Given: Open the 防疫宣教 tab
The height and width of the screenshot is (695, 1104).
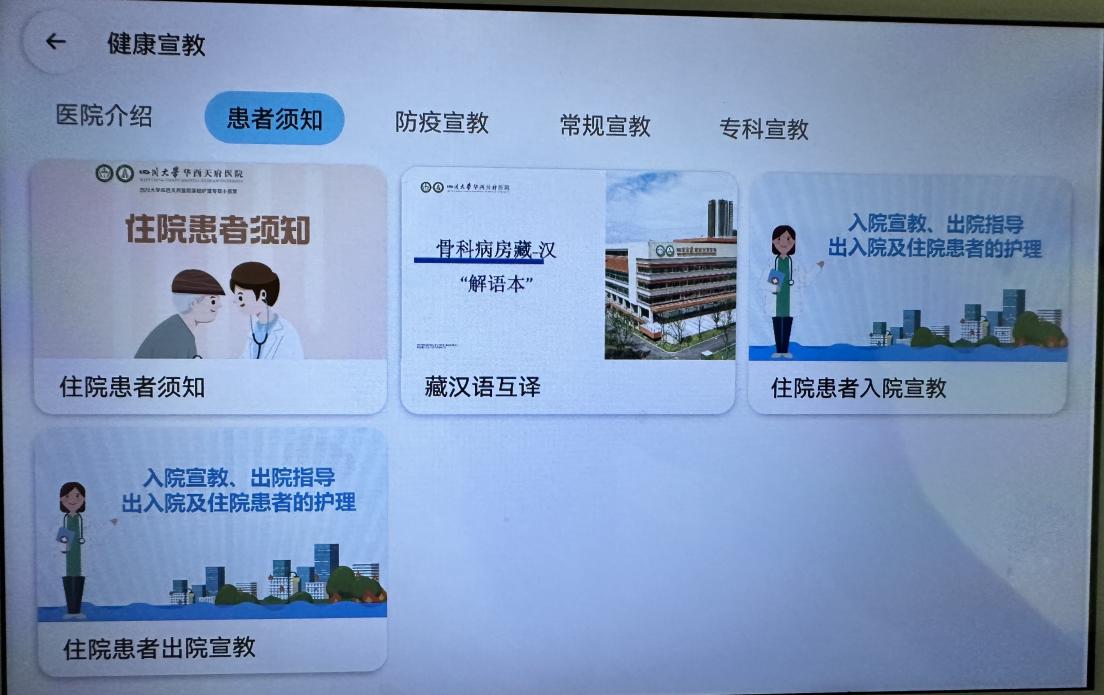Looking at the screenshot, I should point(441,122).
